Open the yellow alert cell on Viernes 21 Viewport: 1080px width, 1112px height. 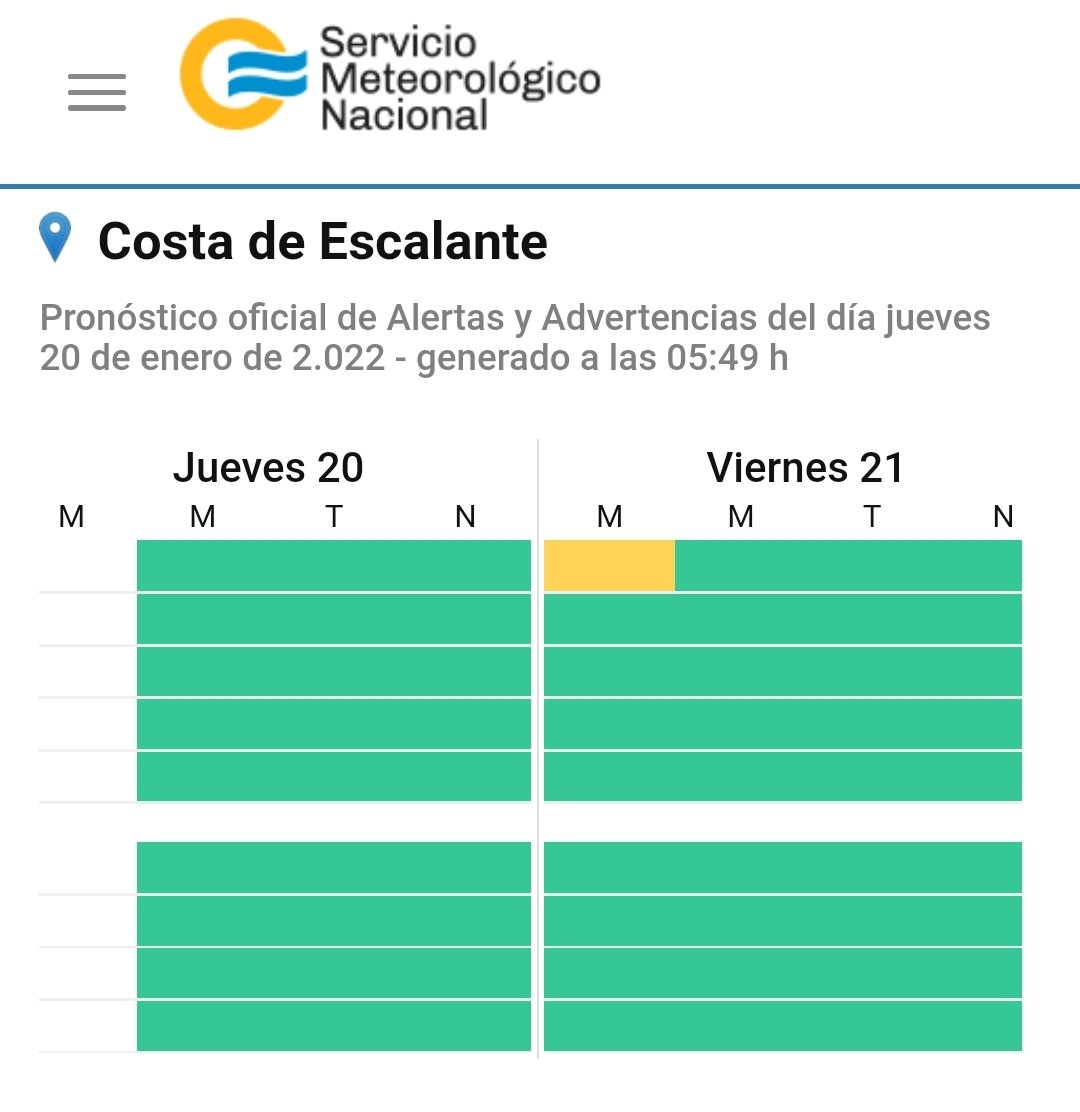point(609,566)
